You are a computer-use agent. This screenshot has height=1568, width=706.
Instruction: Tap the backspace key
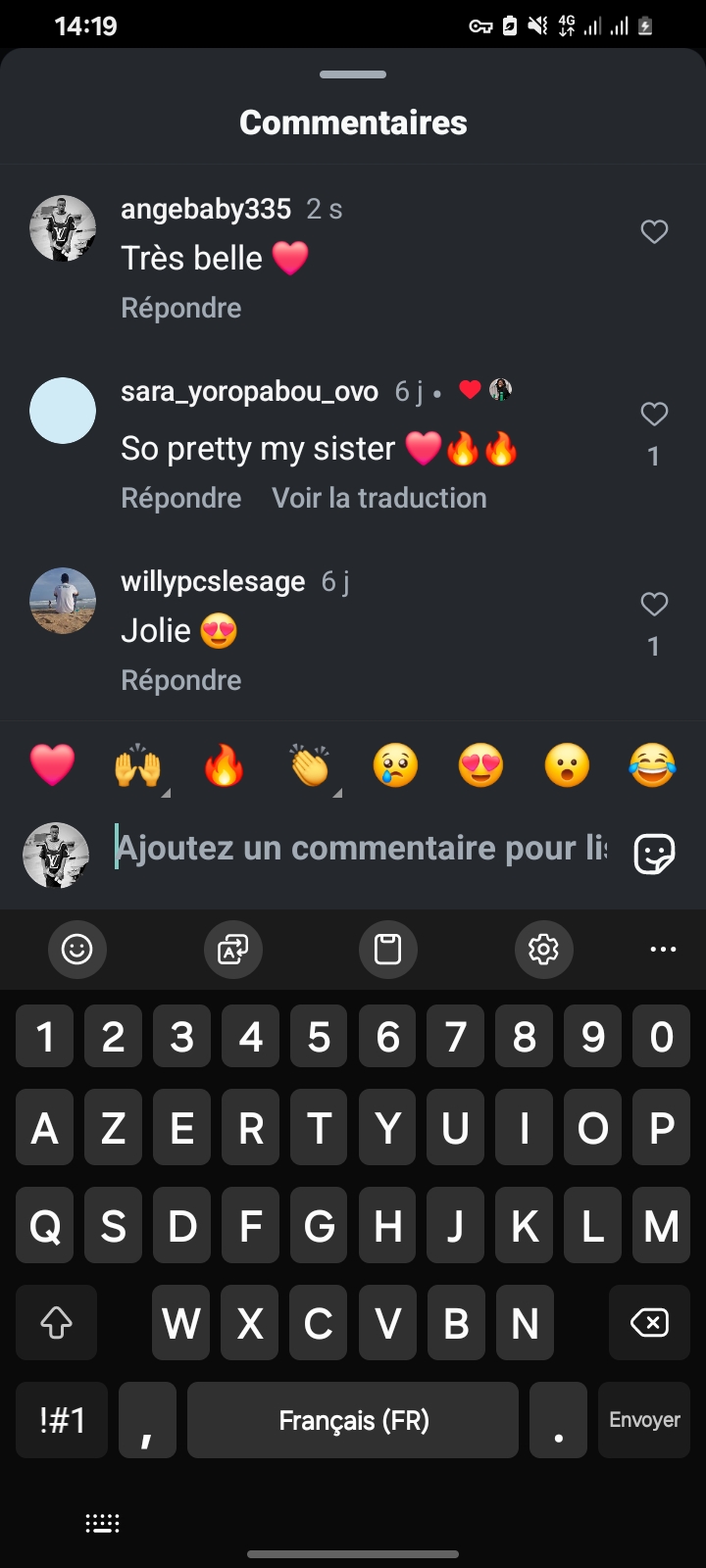click(648, 1323)
